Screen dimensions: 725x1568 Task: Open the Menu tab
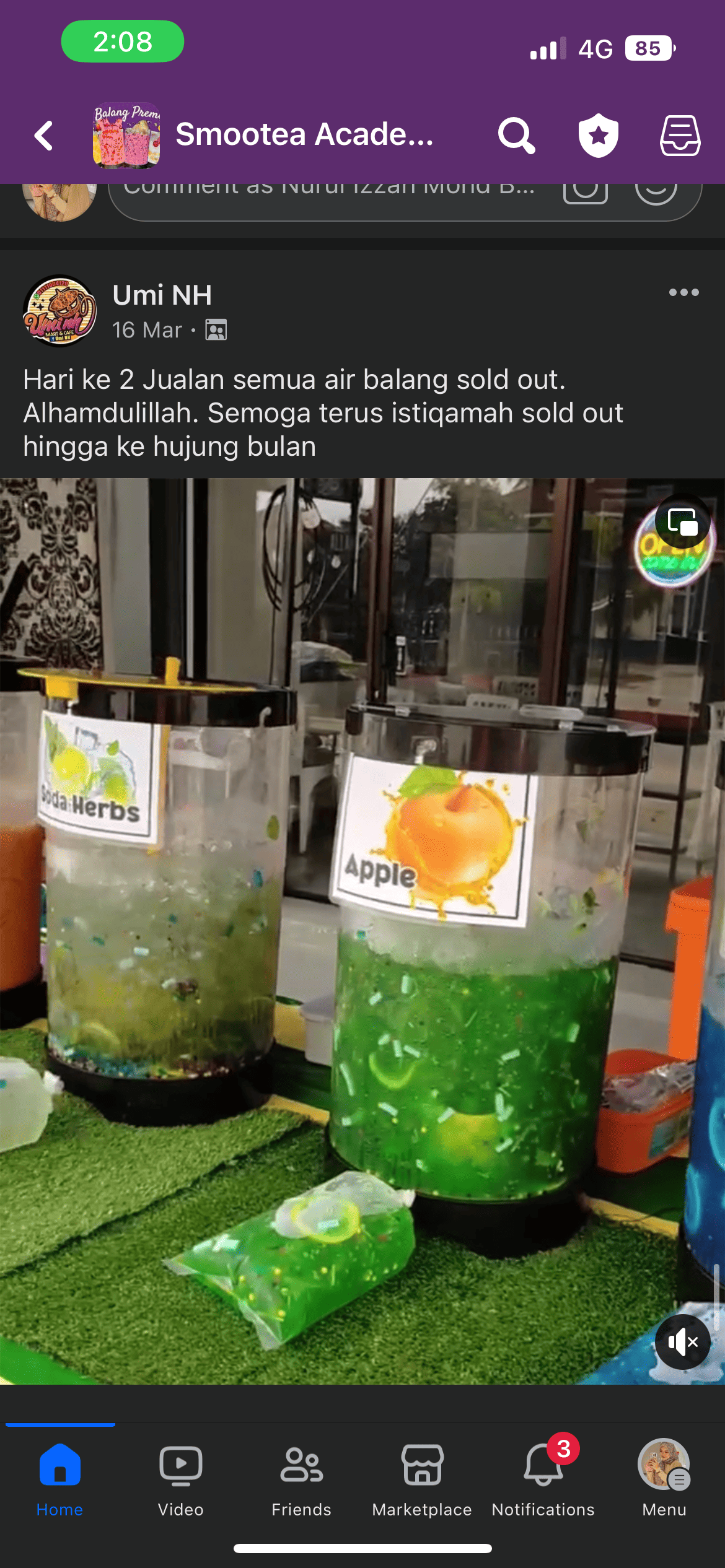click(664, 1478)
